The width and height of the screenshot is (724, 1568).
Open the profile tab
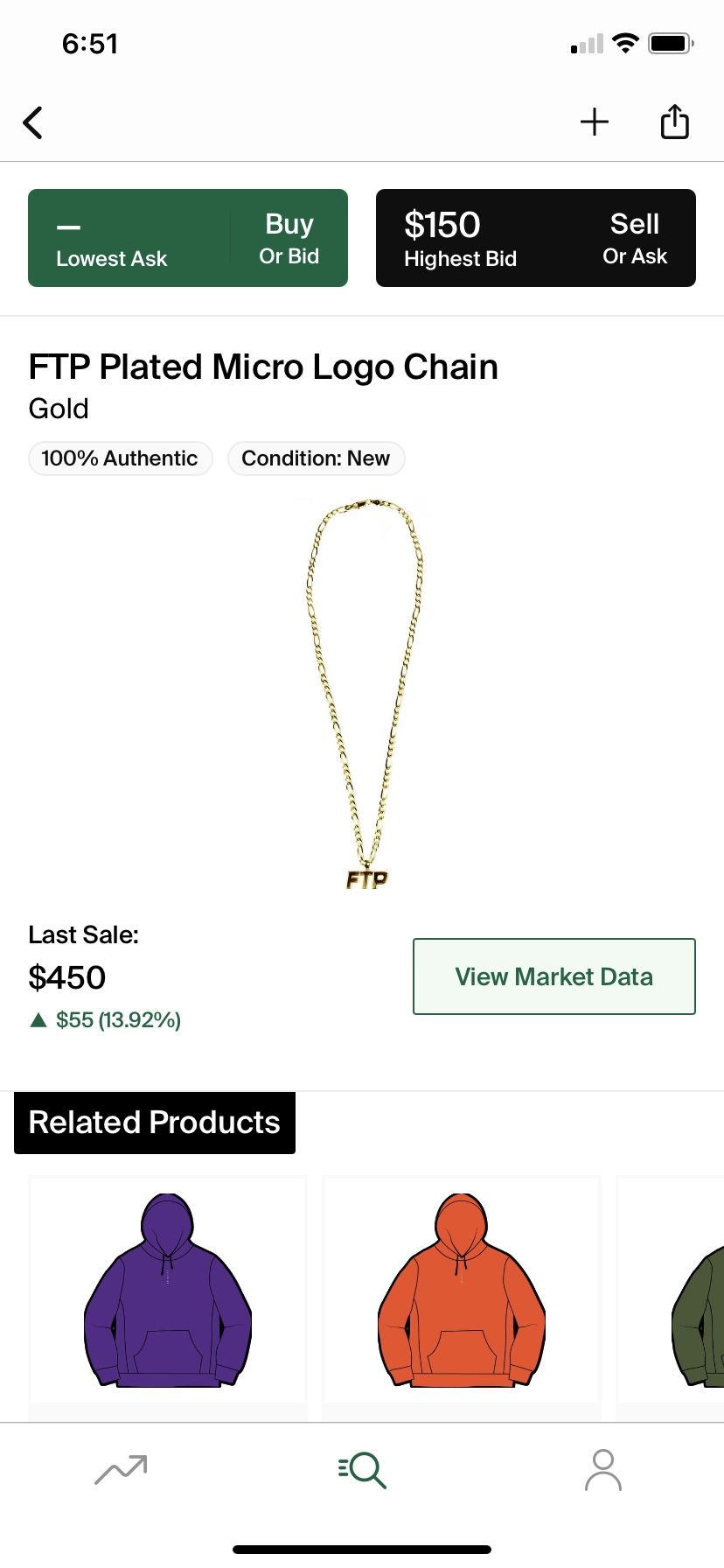point(602,1470)
